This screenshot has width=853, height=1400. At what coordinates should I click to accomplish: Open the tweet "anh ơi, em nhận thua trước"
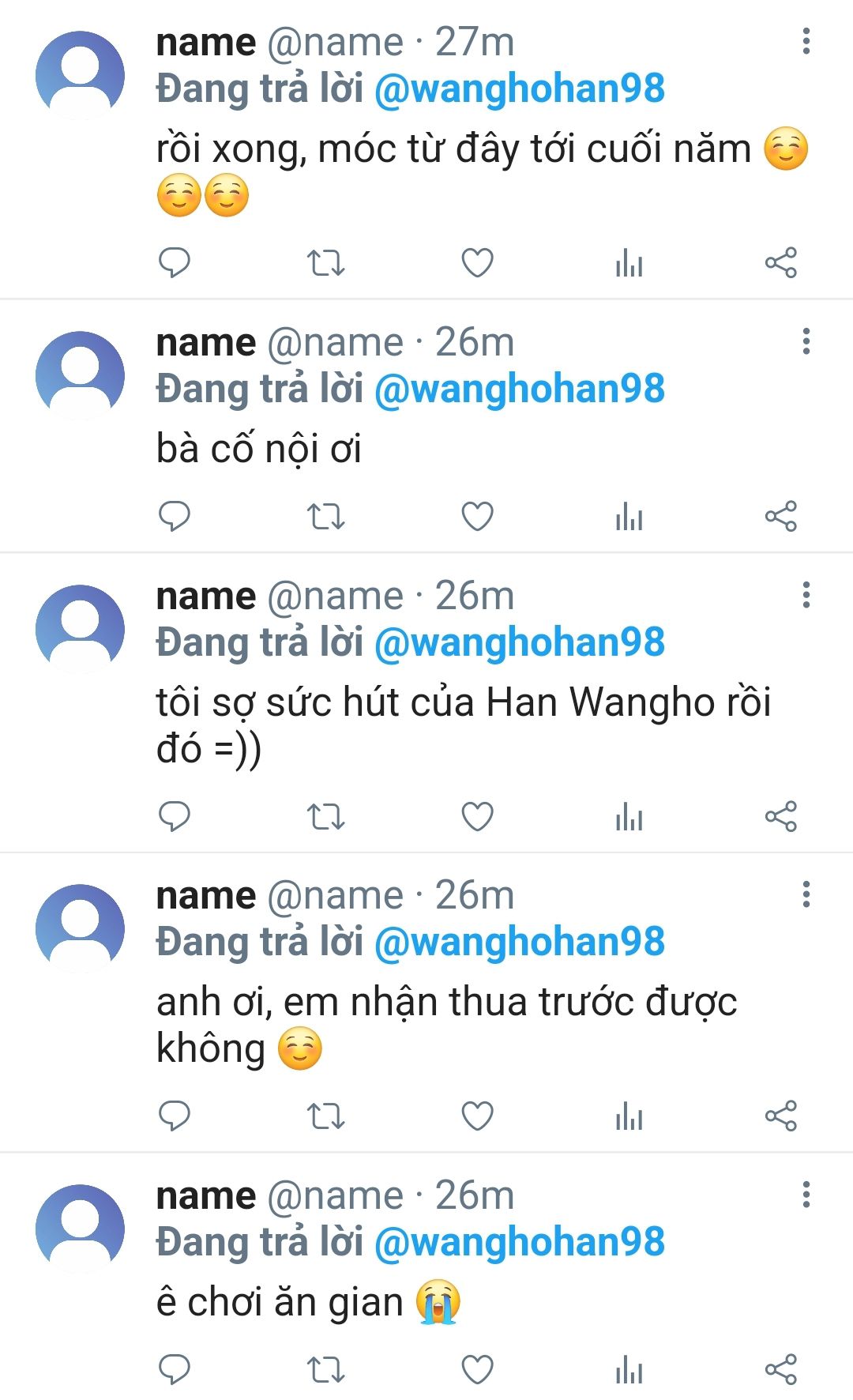coord(447,1025)
